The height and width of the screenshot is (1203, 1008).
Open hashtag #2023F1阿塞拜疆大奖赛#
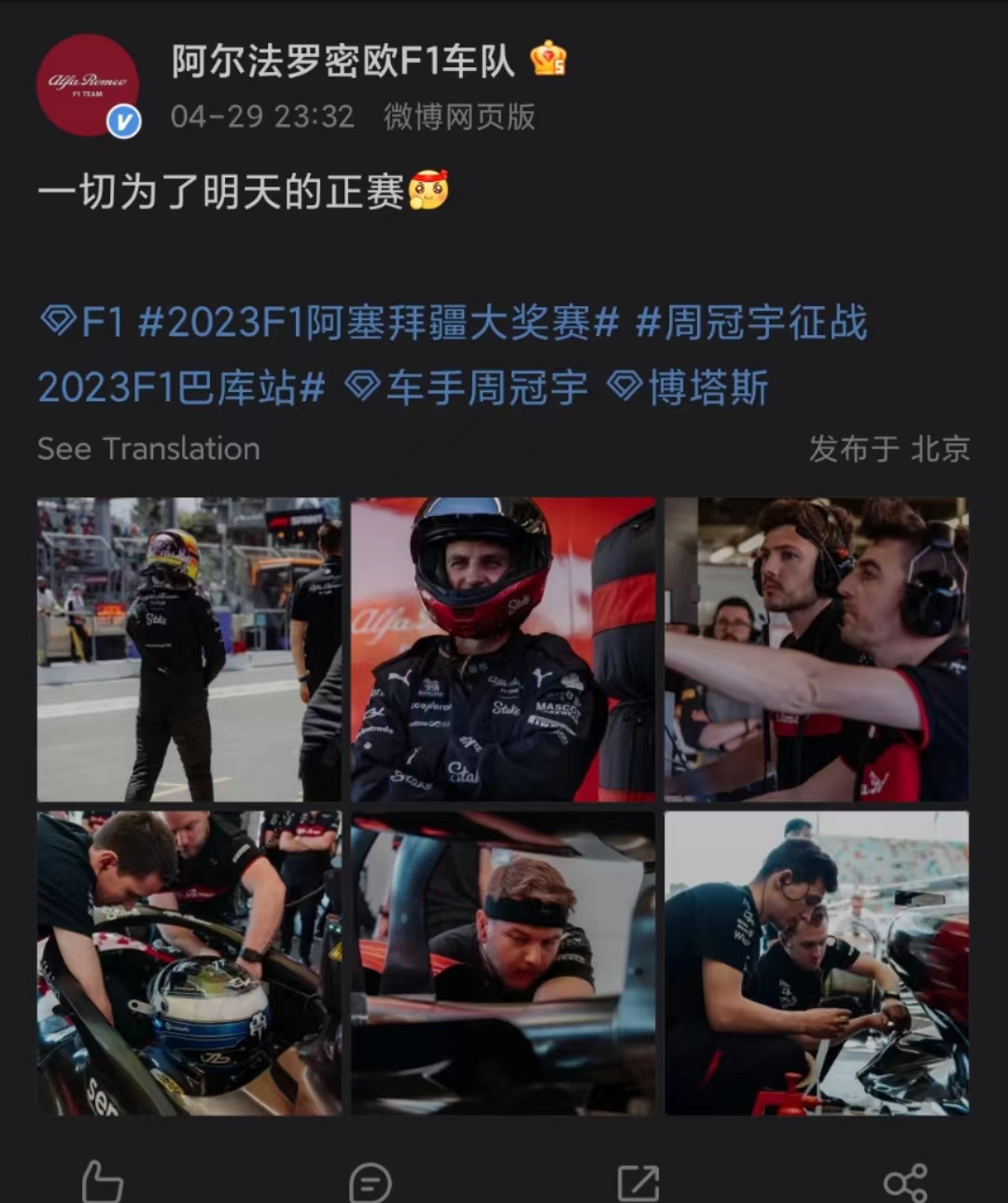[379, 323]
